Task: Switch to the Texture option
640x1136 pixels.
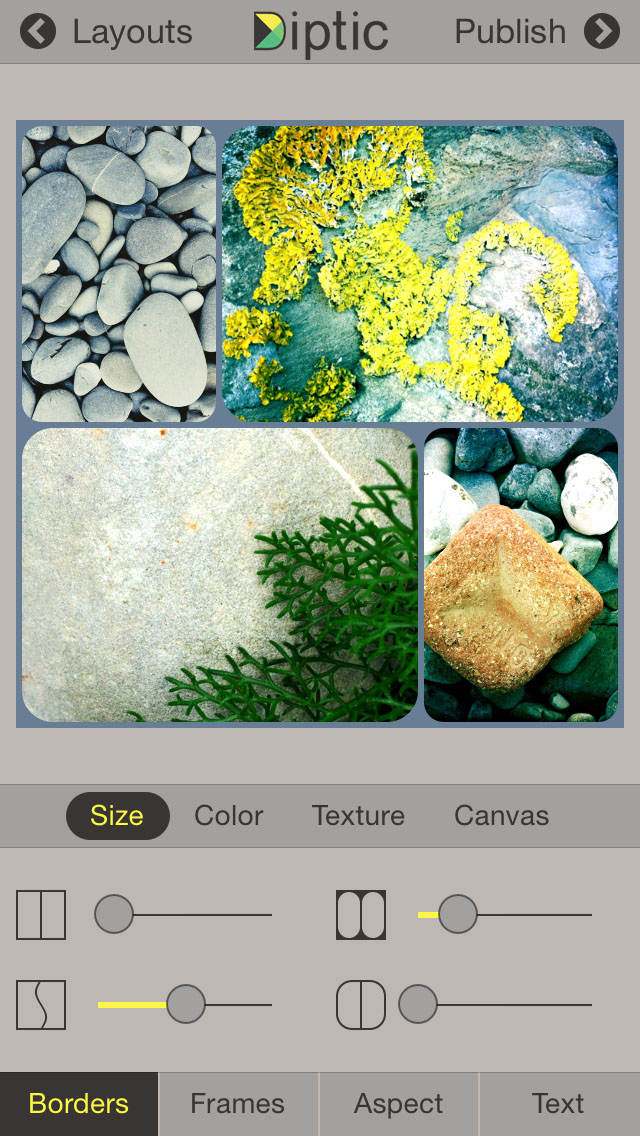Action: tap(358, 816)
